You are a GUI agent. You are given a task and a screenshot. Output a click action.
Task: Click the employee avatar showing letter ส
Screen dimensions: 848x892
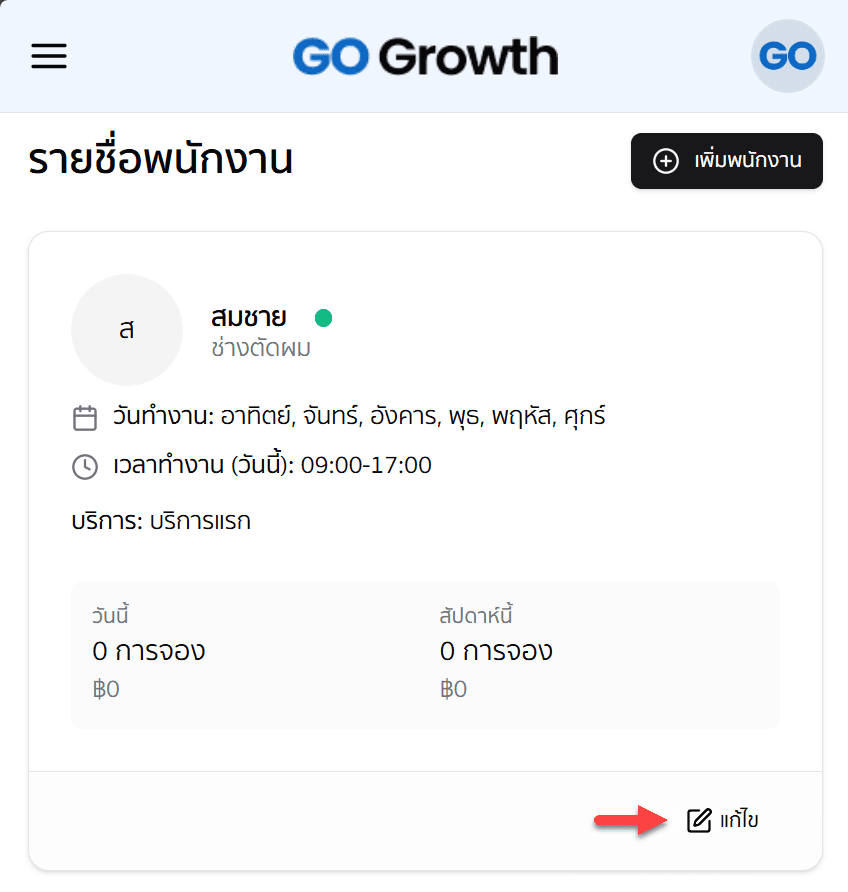(x=126, y=330)
